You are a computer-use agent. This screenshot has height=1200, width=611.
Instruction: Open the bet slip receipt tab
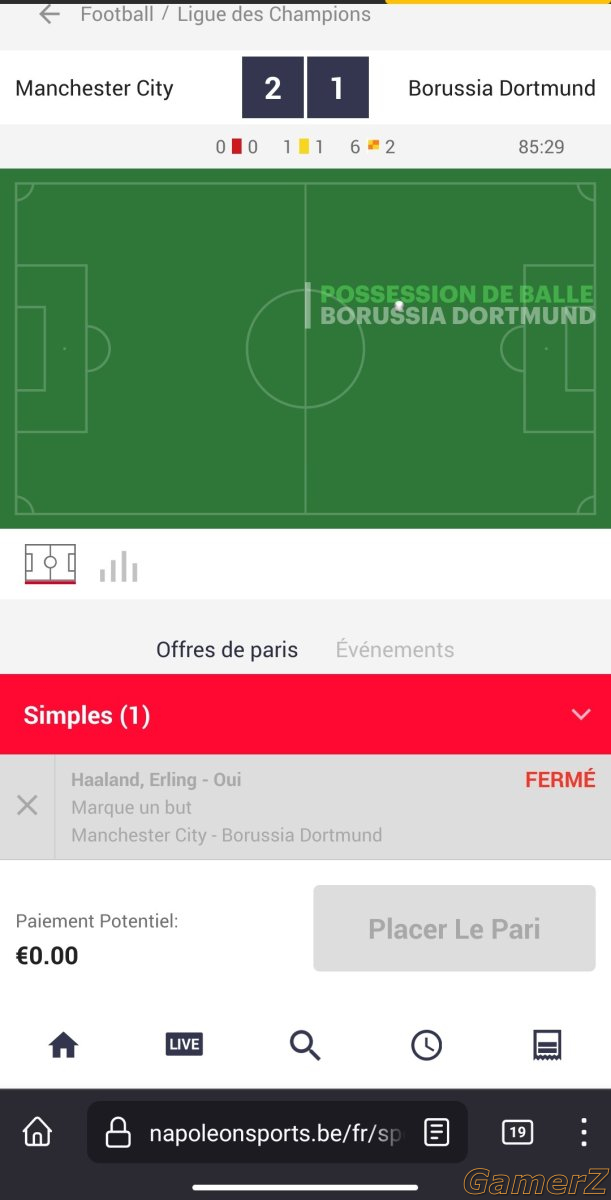(547, 1045)
